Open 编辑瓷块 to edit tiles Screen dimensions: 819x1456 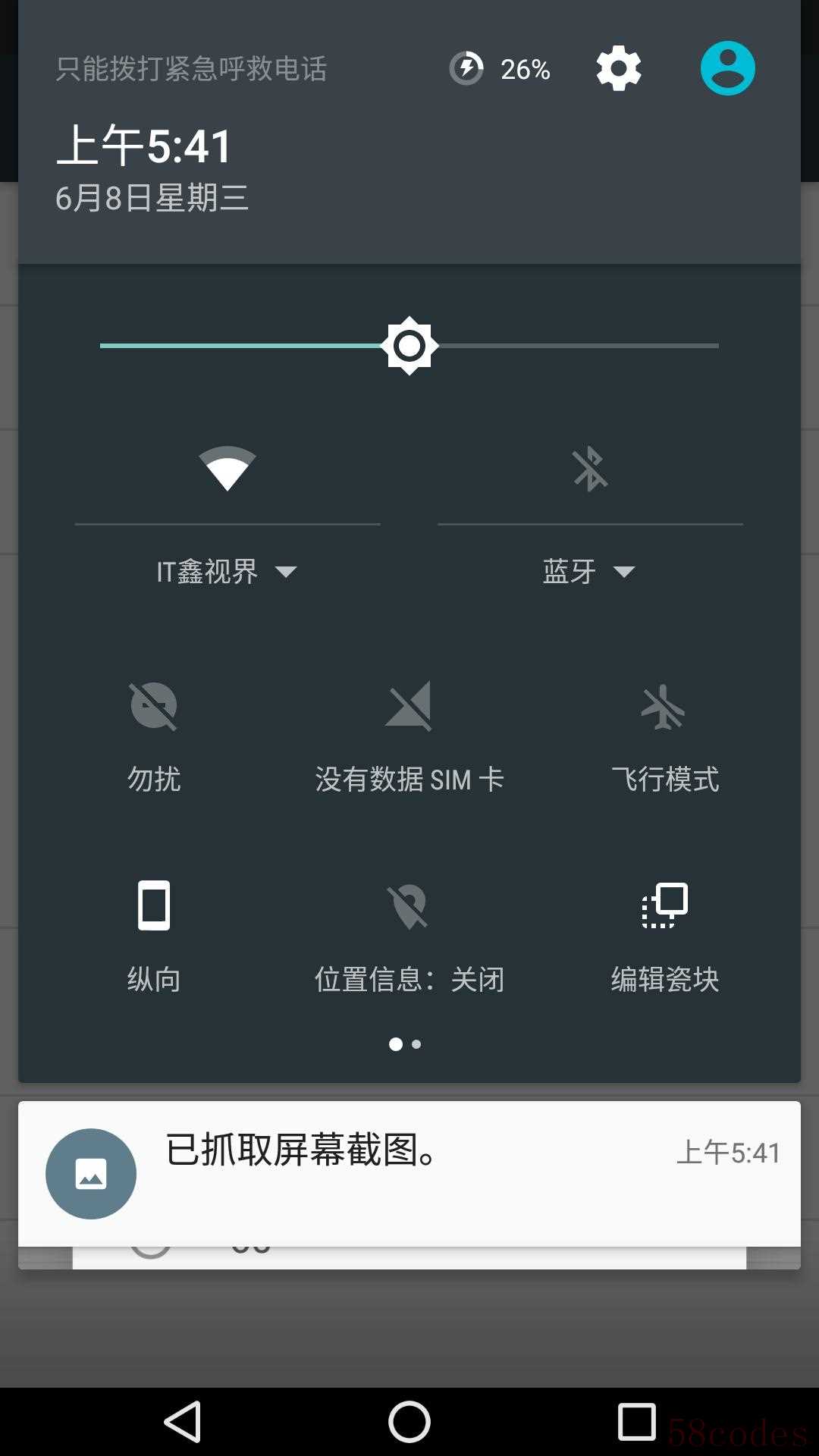[664, 905]
